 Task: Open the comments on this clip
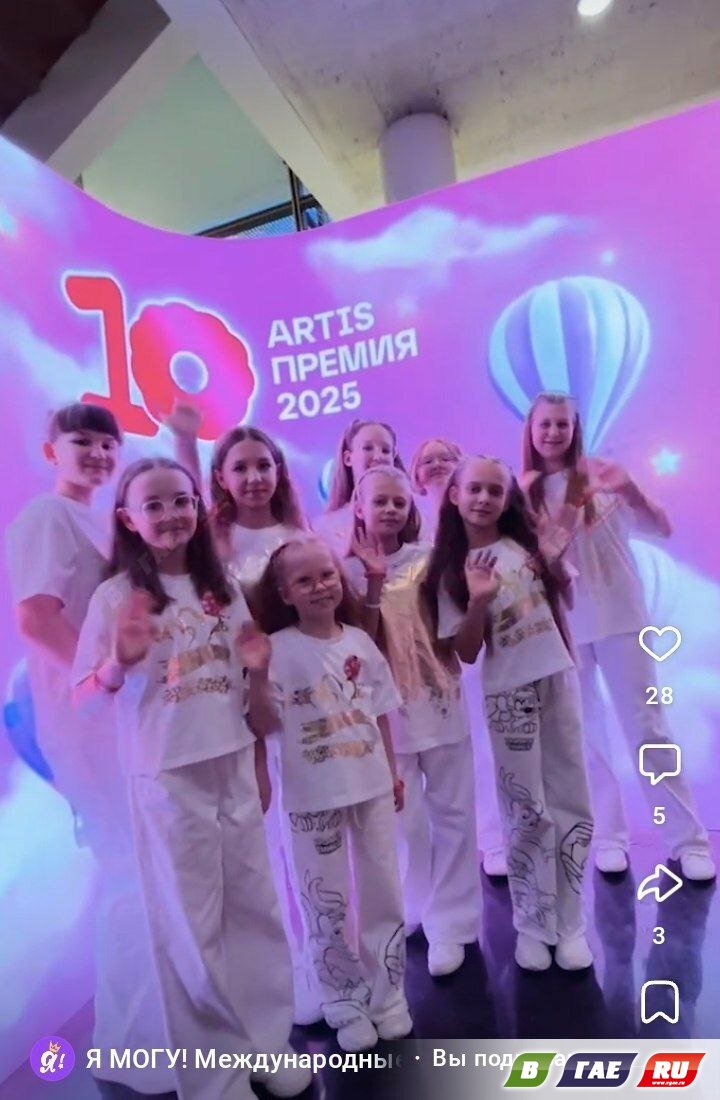[659, 765]
